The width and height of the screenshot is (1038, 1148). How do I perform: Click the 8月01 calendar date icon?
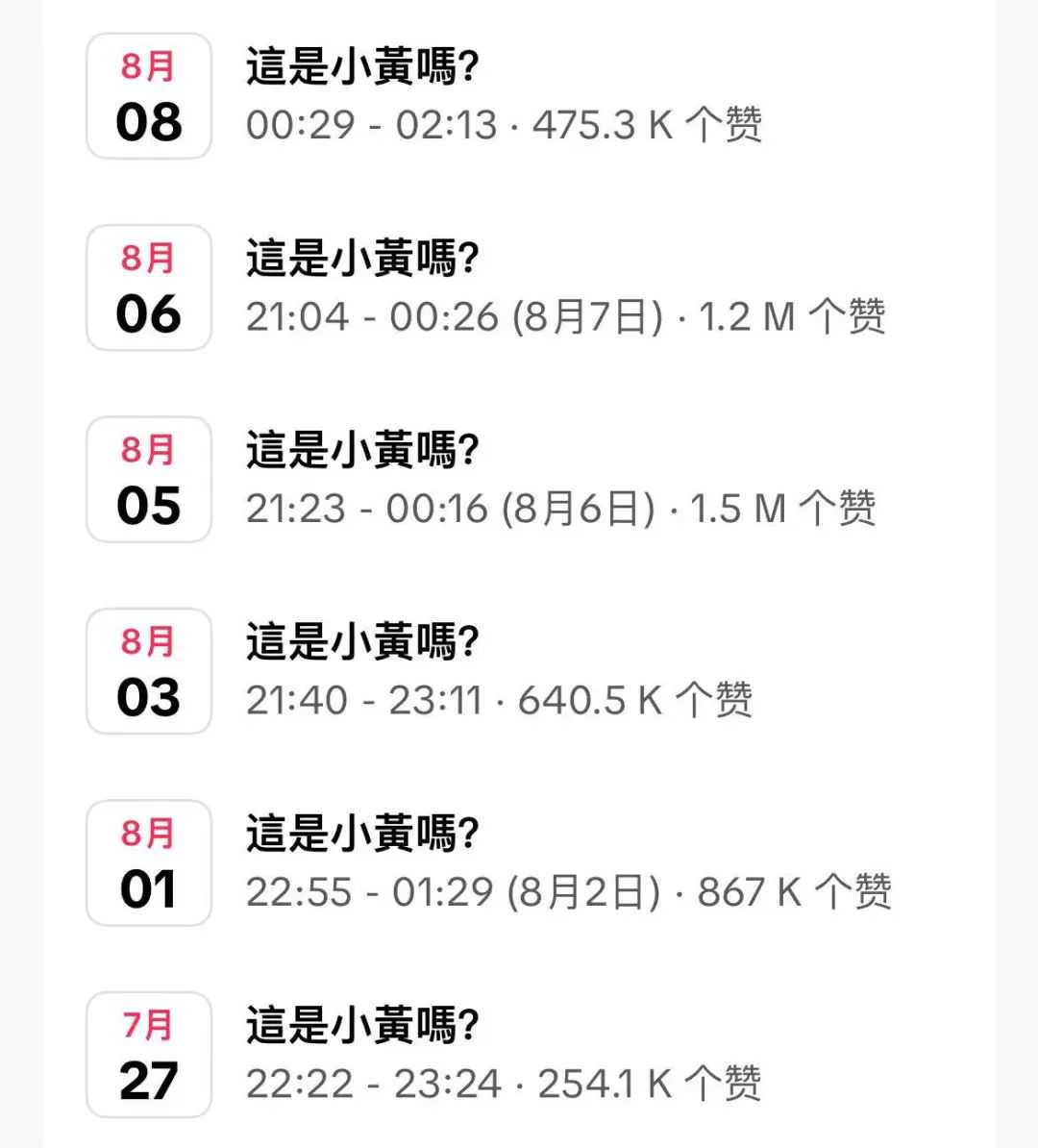click(x=147, y=861)
